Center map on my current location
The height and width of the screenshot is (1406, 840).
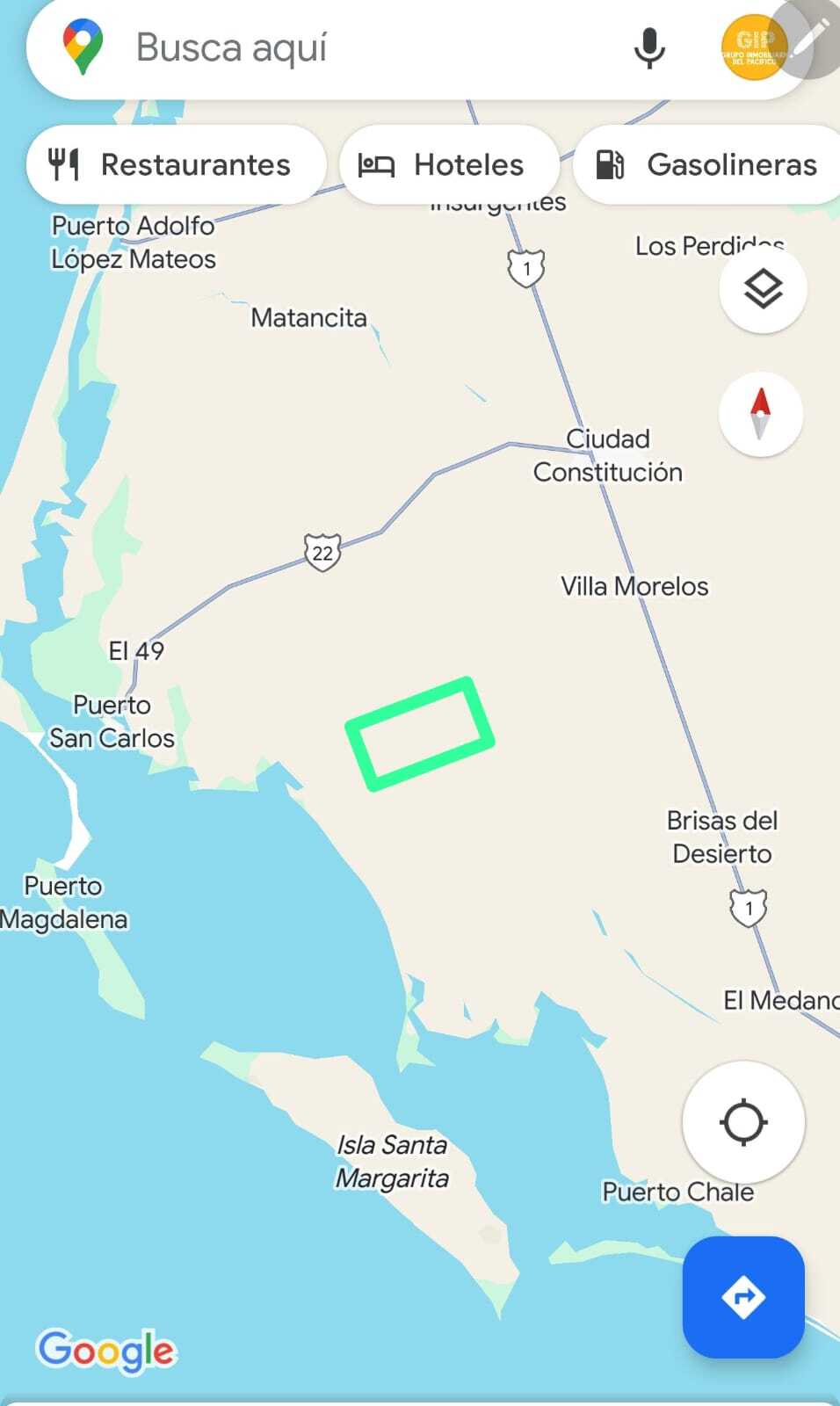743,1122
